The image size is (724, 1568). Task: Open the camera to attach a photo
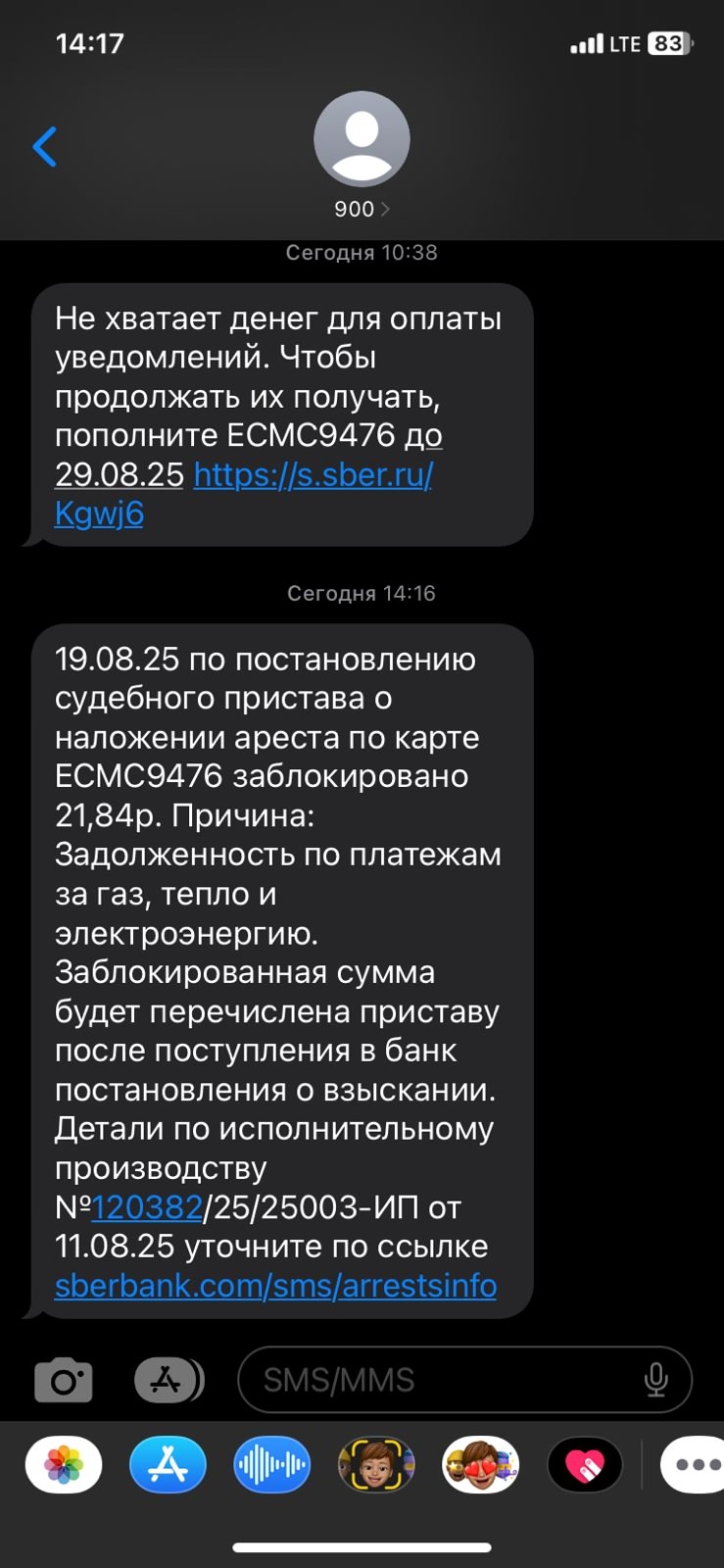(x=64, y=1380)
